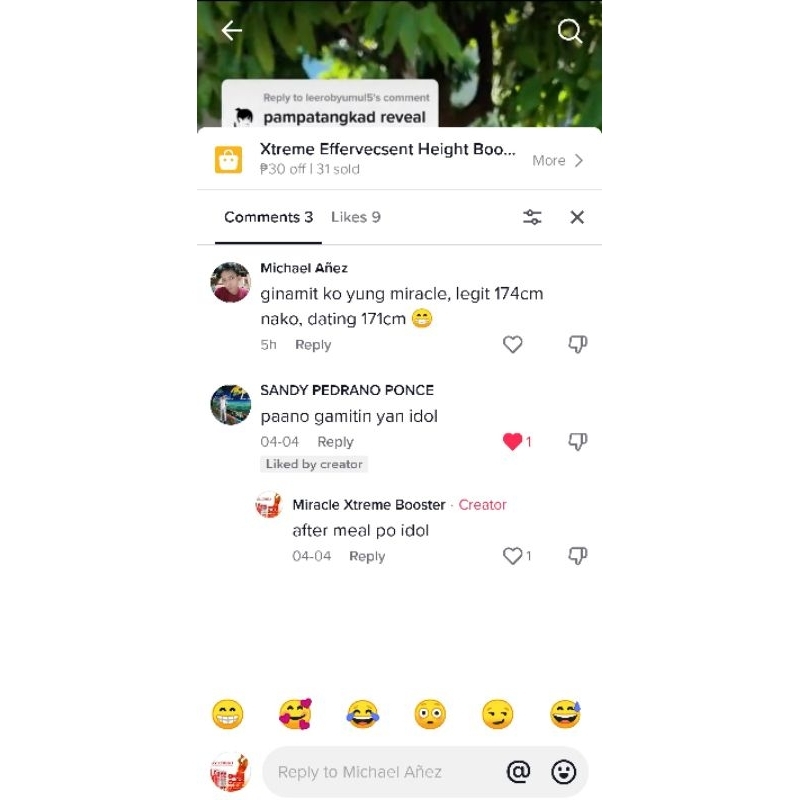800x800 pixels.
Task: Mention someone with the @ icon
Action: [x=518, y=771]
